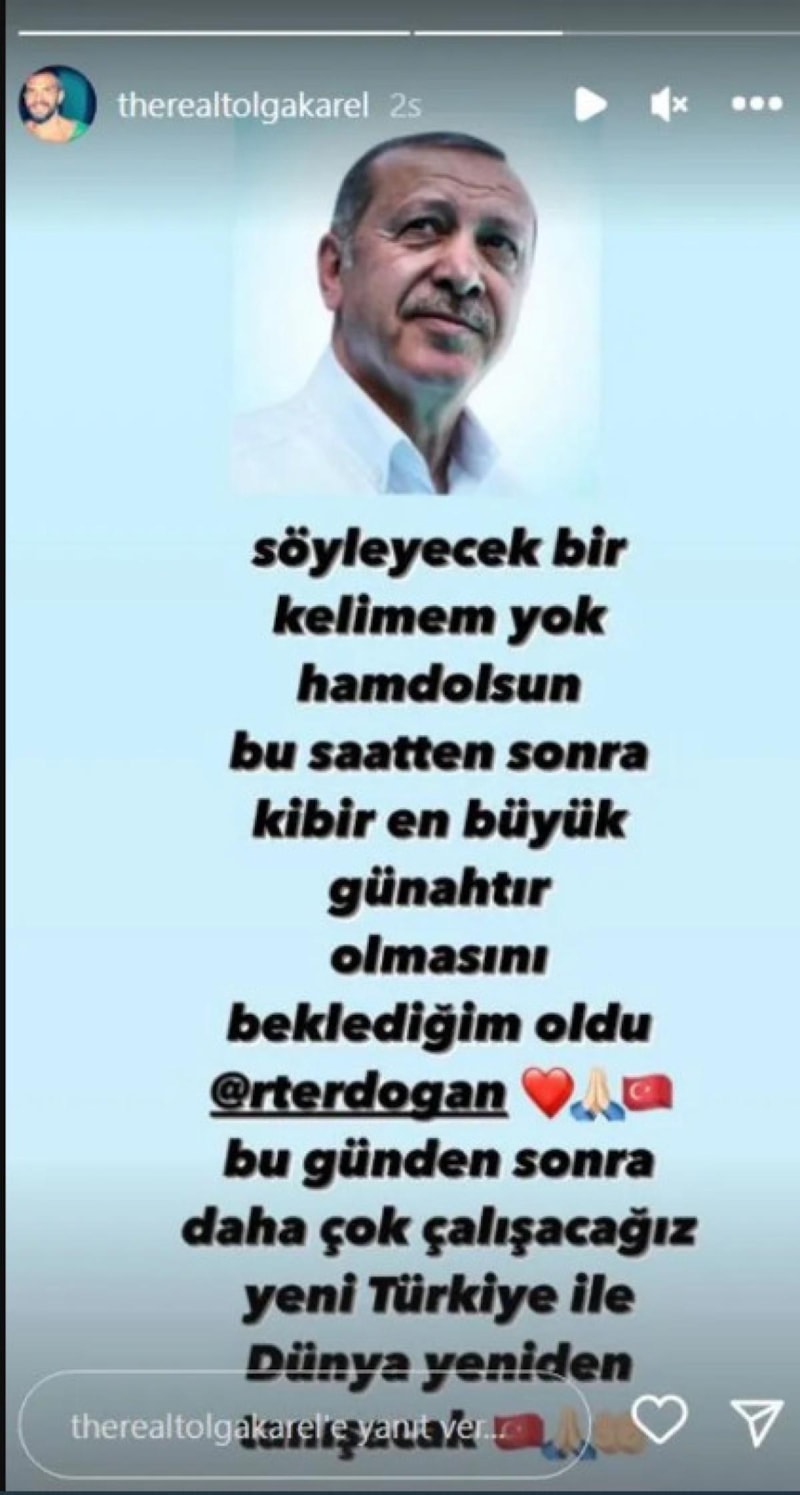Unmute the story sound

(x=668, y=104)
